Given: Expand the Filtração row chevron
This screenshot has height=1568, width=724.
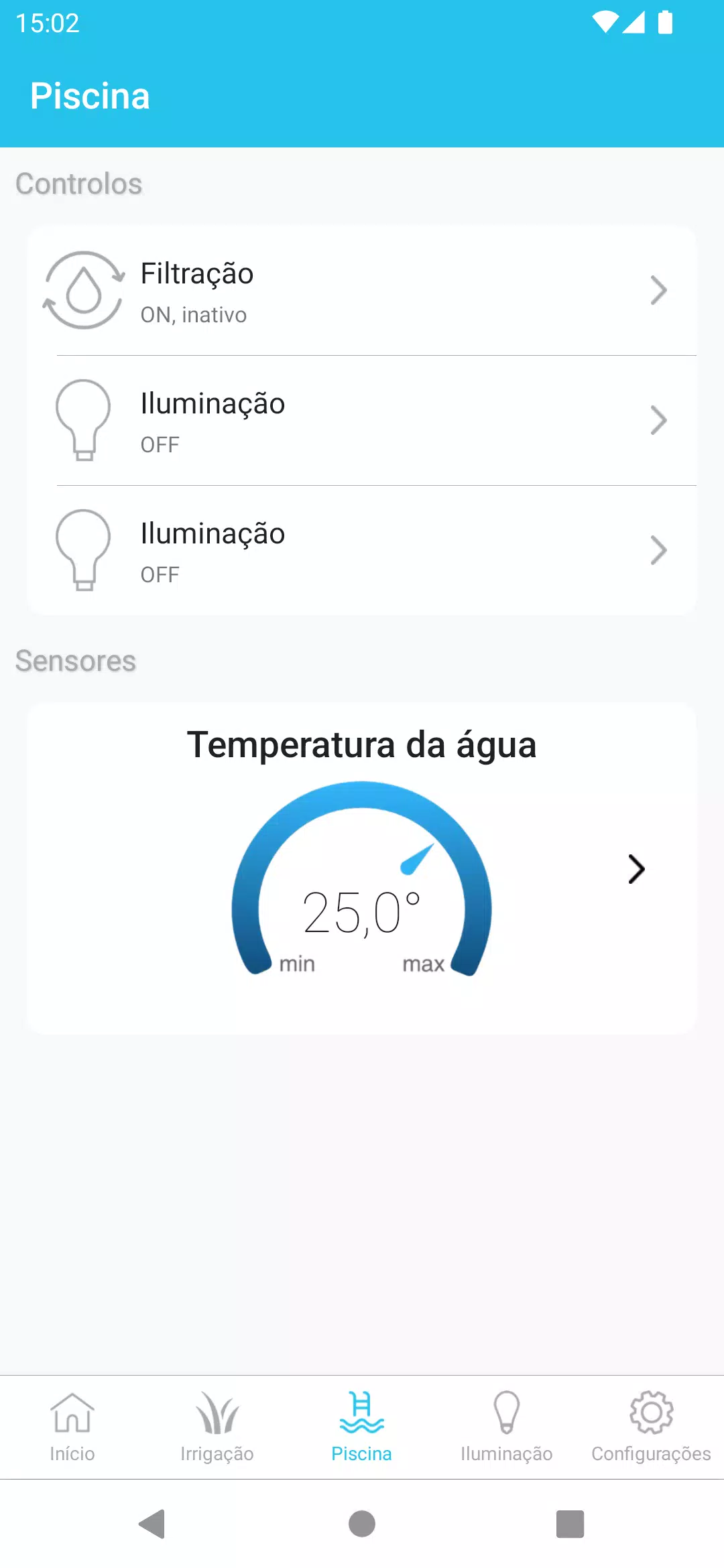Looking at the screenshot, I should coord(658,290).
